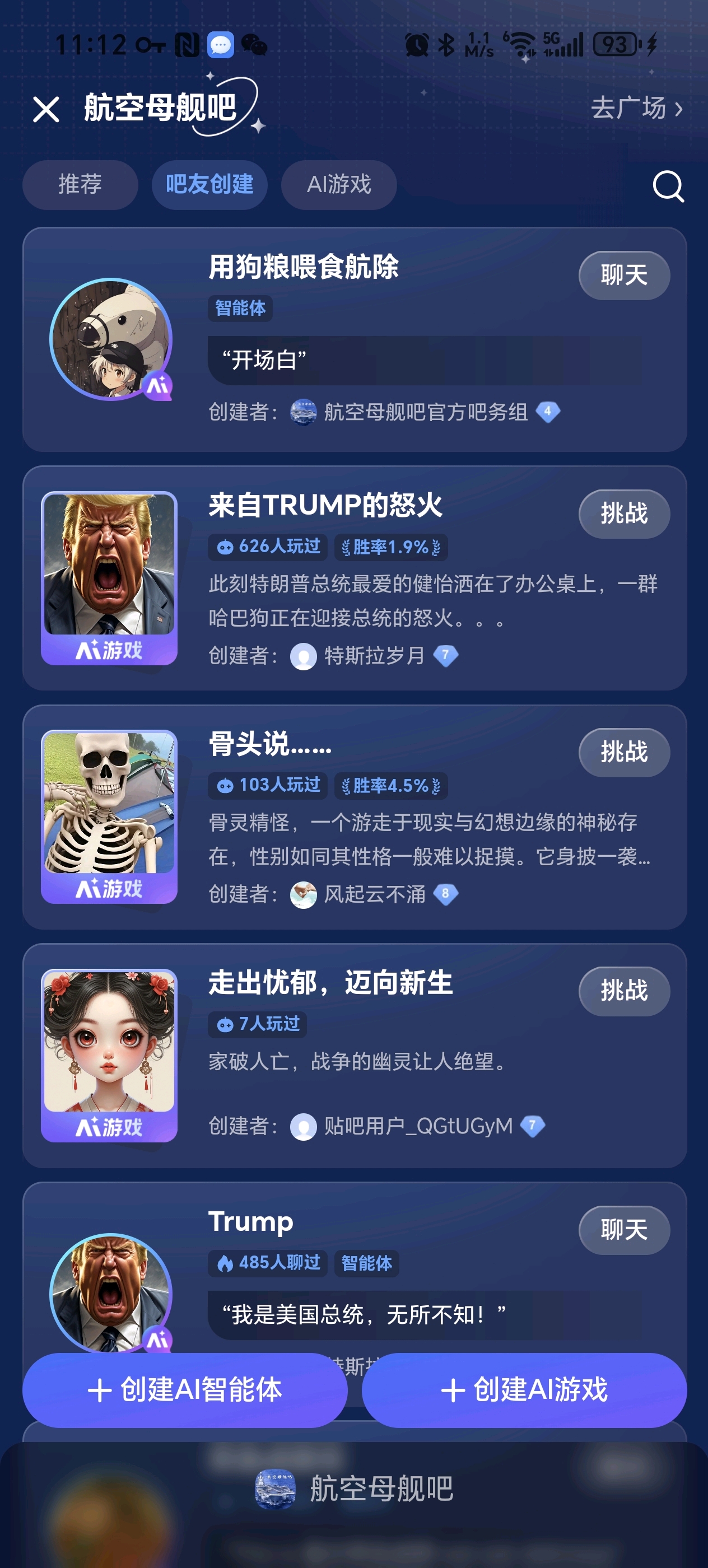The height and width of the screenshot is (1568, 708).
Task: Go to the 去广场 plaza link
Action: click(x=636, y=108)
